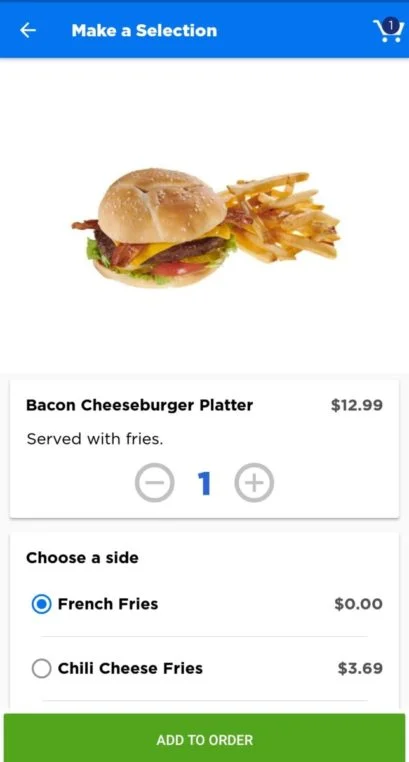Tap Add to Order button

(x=204, y=738)
